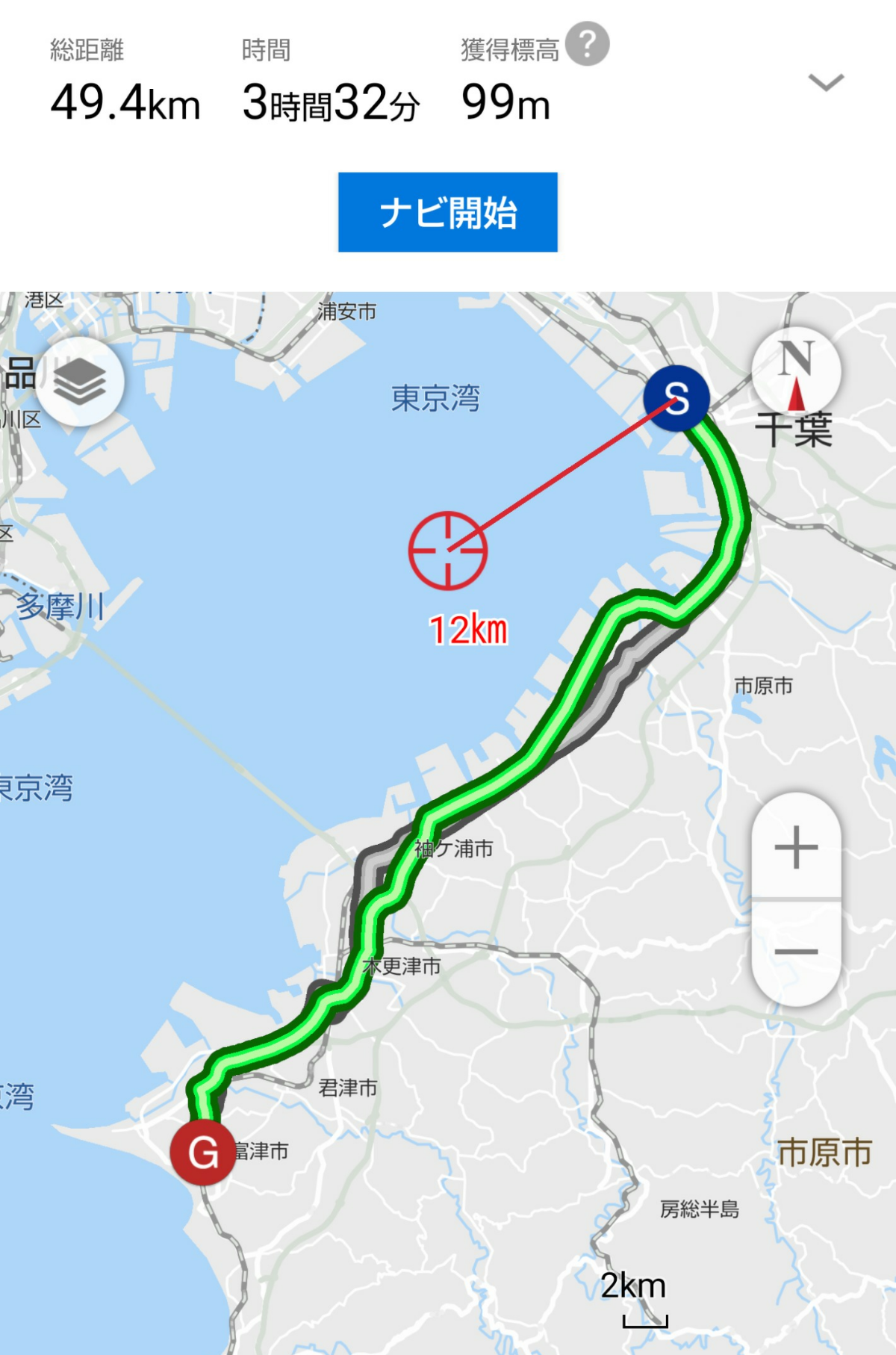
Task: Expand route details with the chevron
Action: coord(826,81)
